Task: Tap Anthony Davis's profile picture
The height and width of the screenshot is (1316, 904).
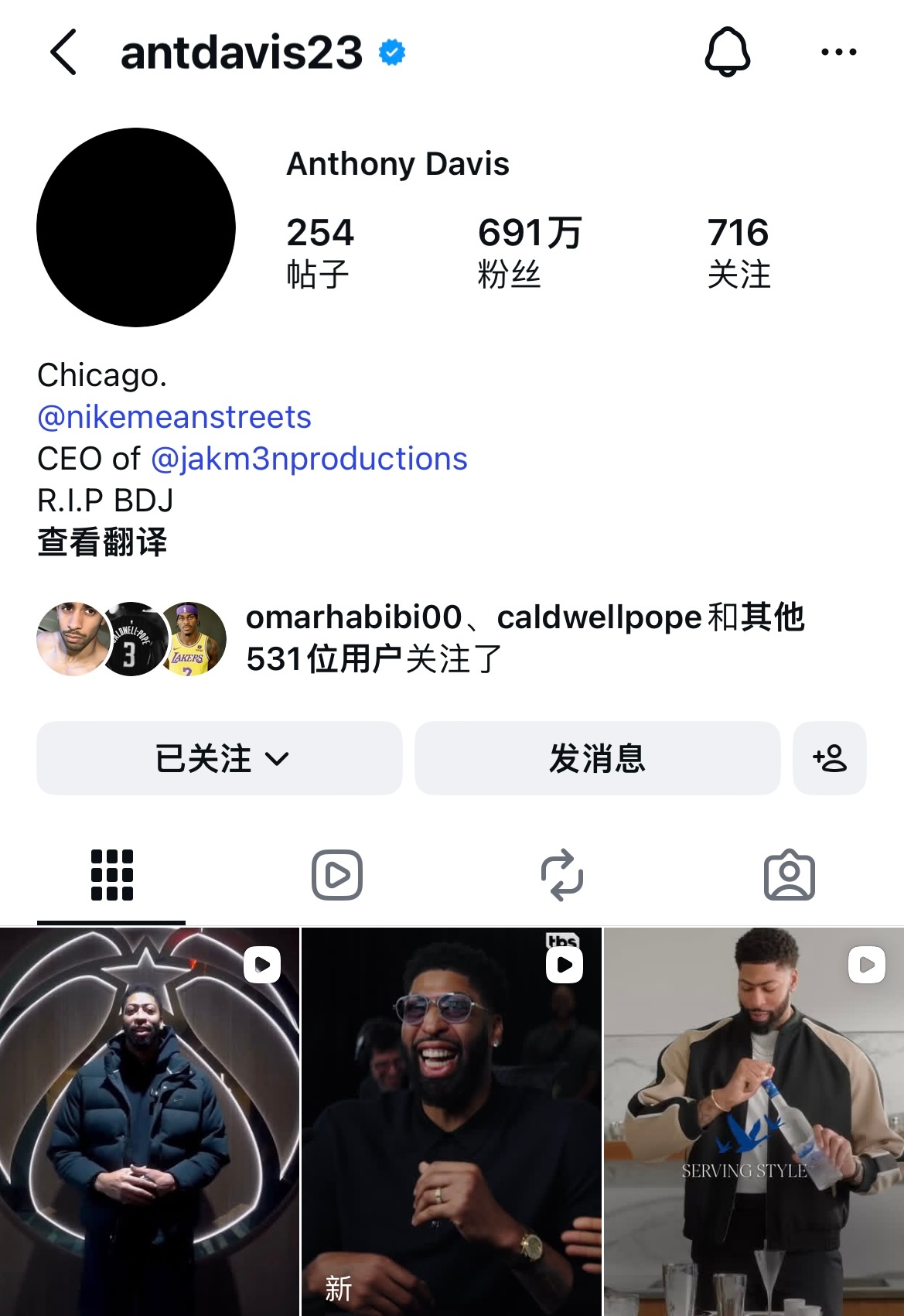Action: 137,227
